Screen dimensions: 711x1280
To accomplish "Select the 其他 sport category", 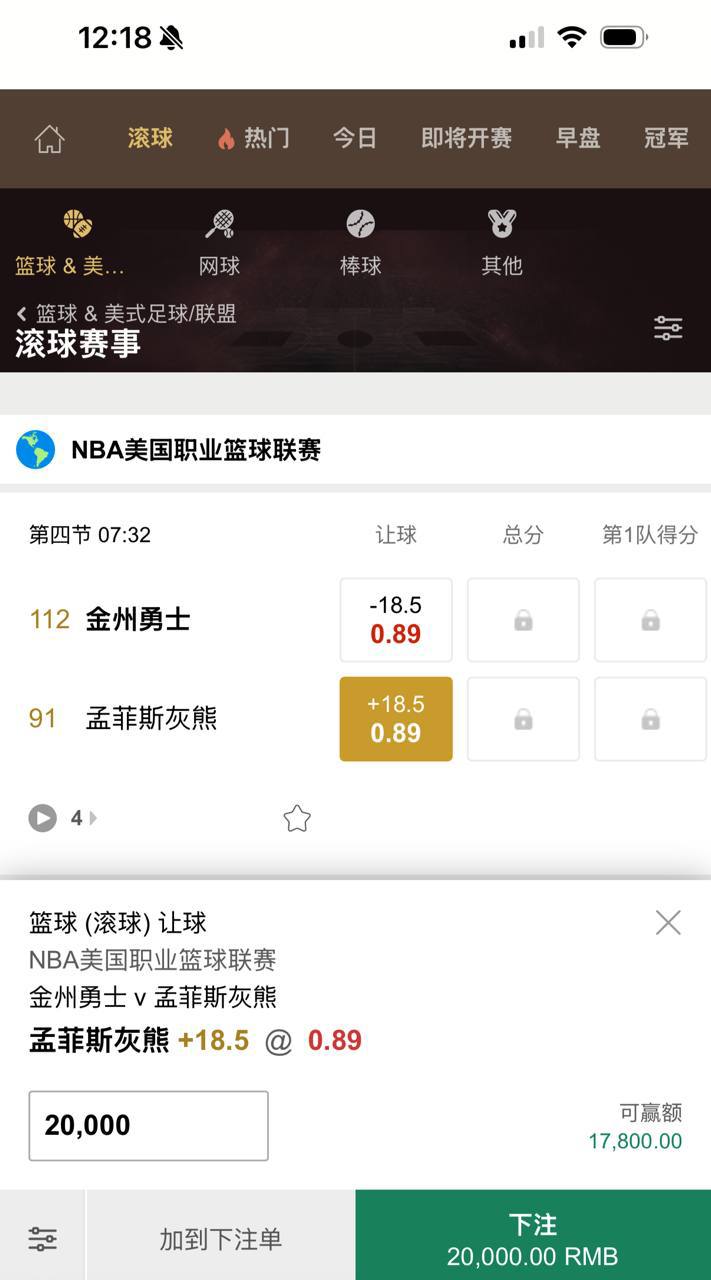I will (501, 243).
